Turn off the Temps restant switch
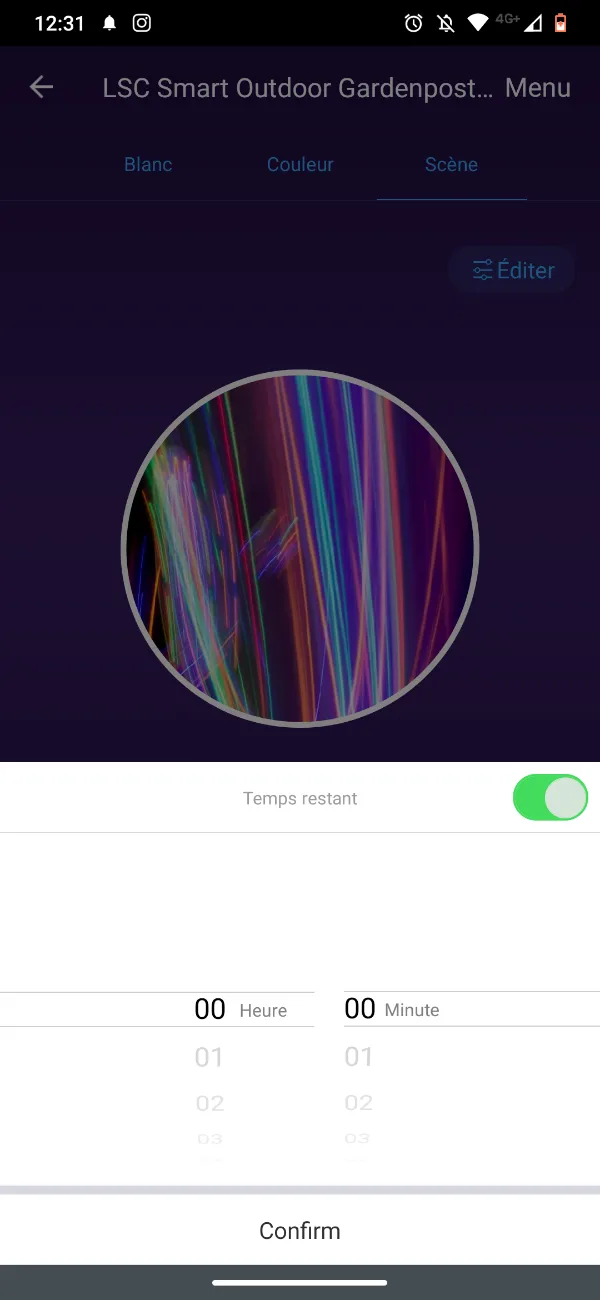Screen dimensions: 600x1300 pos(550,798)
